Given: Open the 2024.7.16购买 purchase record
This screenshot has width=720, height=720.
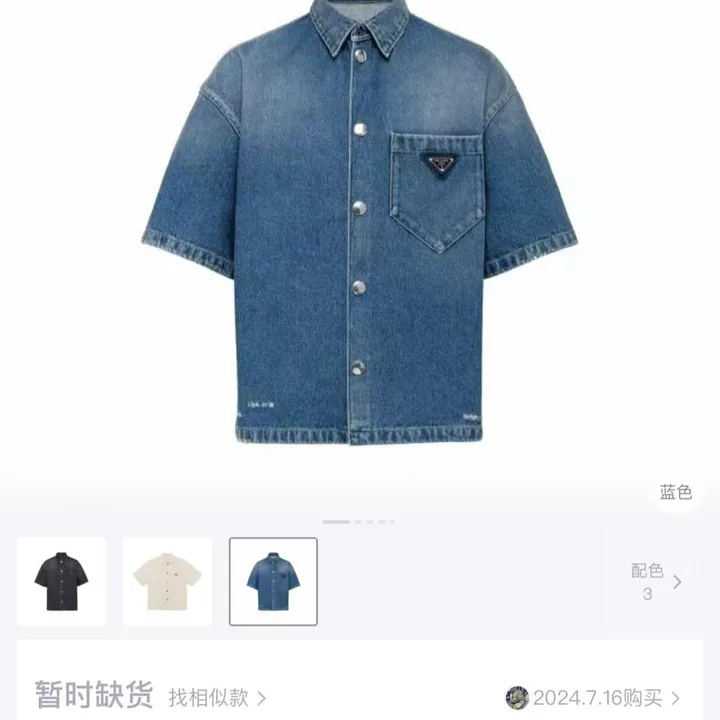Looking at the screenshot, I should tap(597, 697).
